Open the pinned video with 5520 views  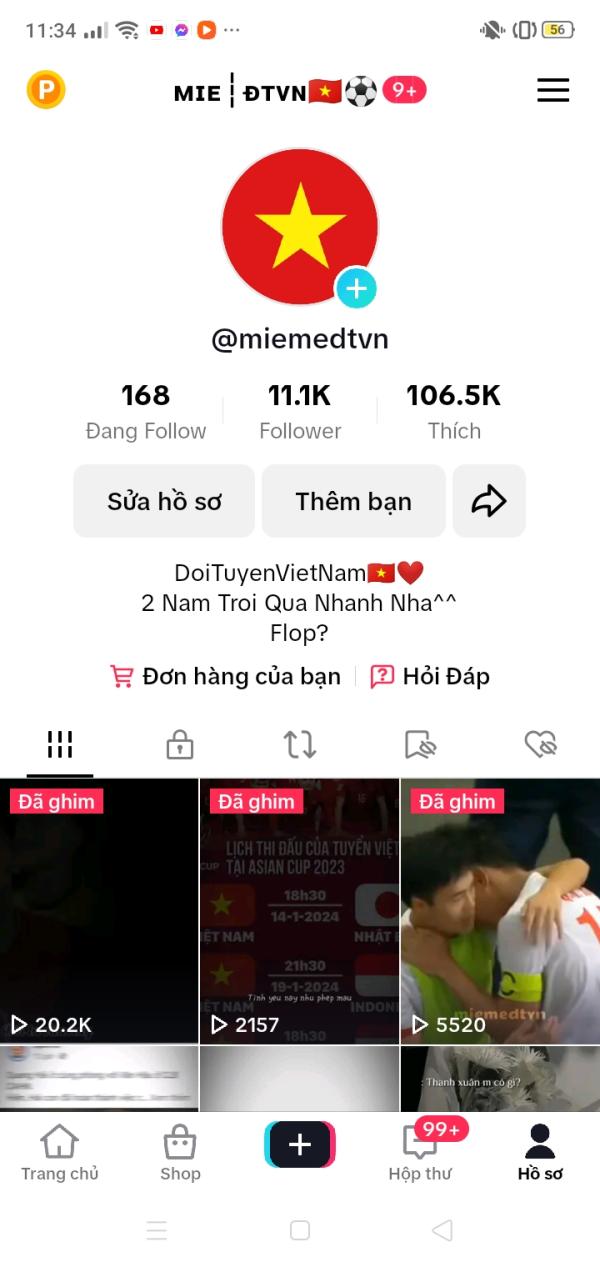500,911
